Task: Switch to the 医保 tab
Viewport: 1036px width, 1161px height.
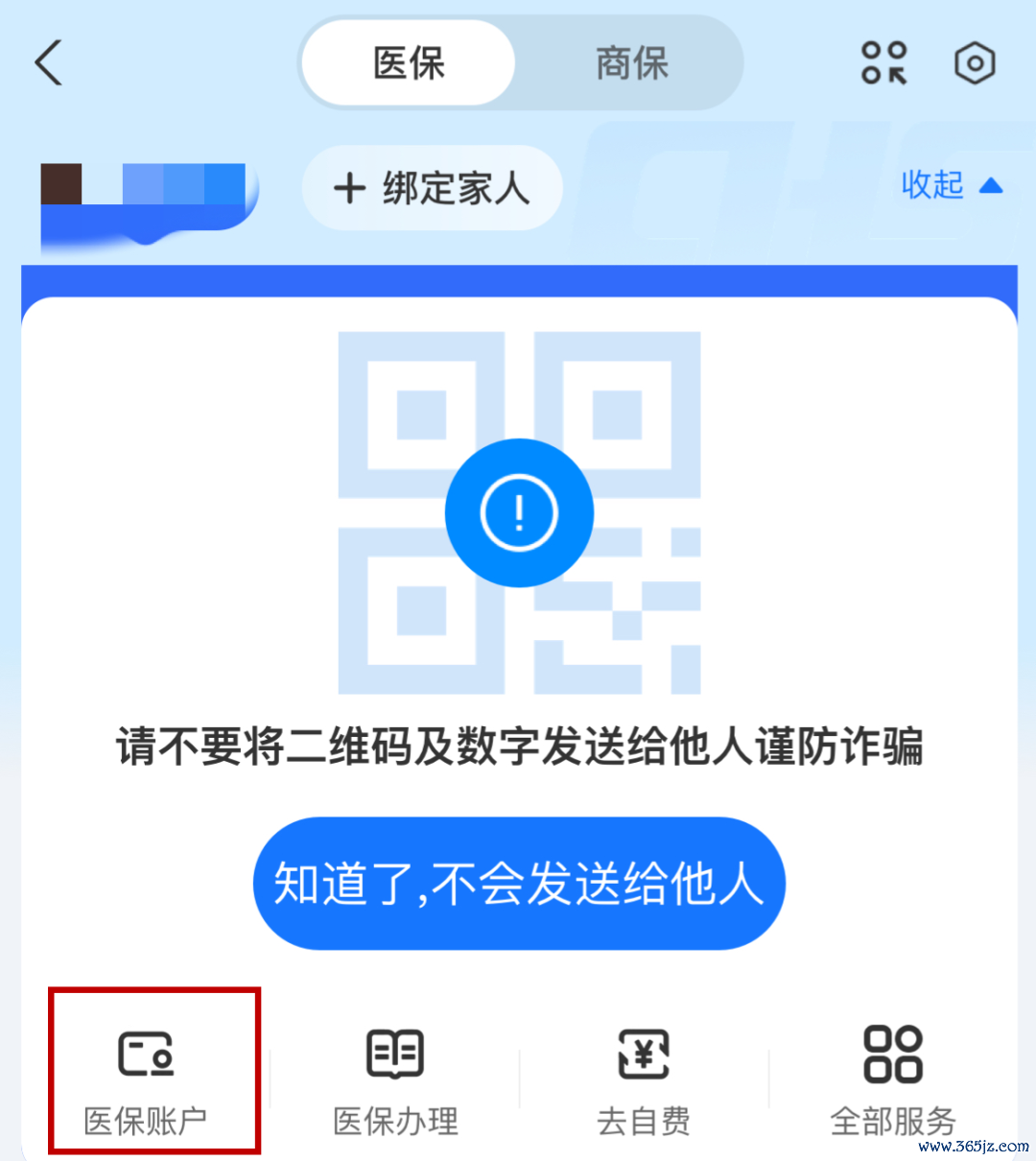Action: tap(409, 63)
